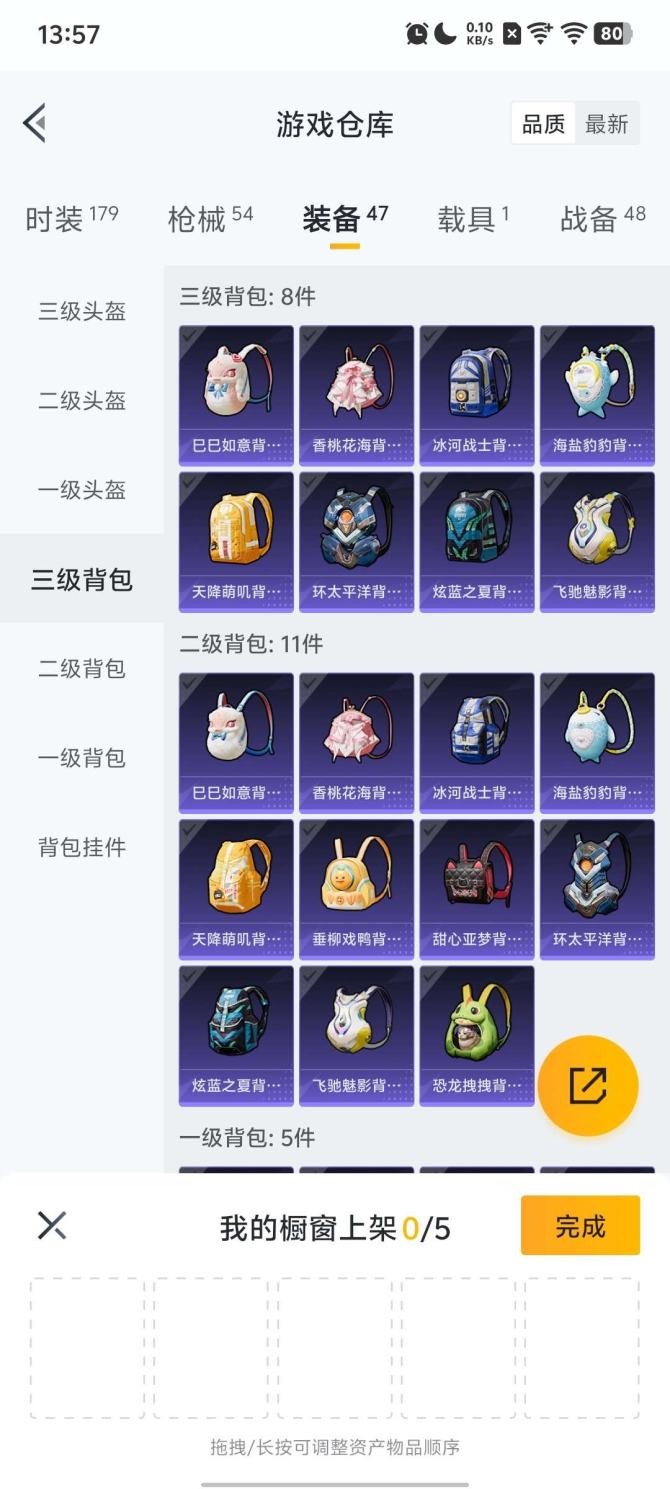This screenshot has width=670, height=1489.
Task: Jump to the 一级背包 category
Action: pos(82,758)
